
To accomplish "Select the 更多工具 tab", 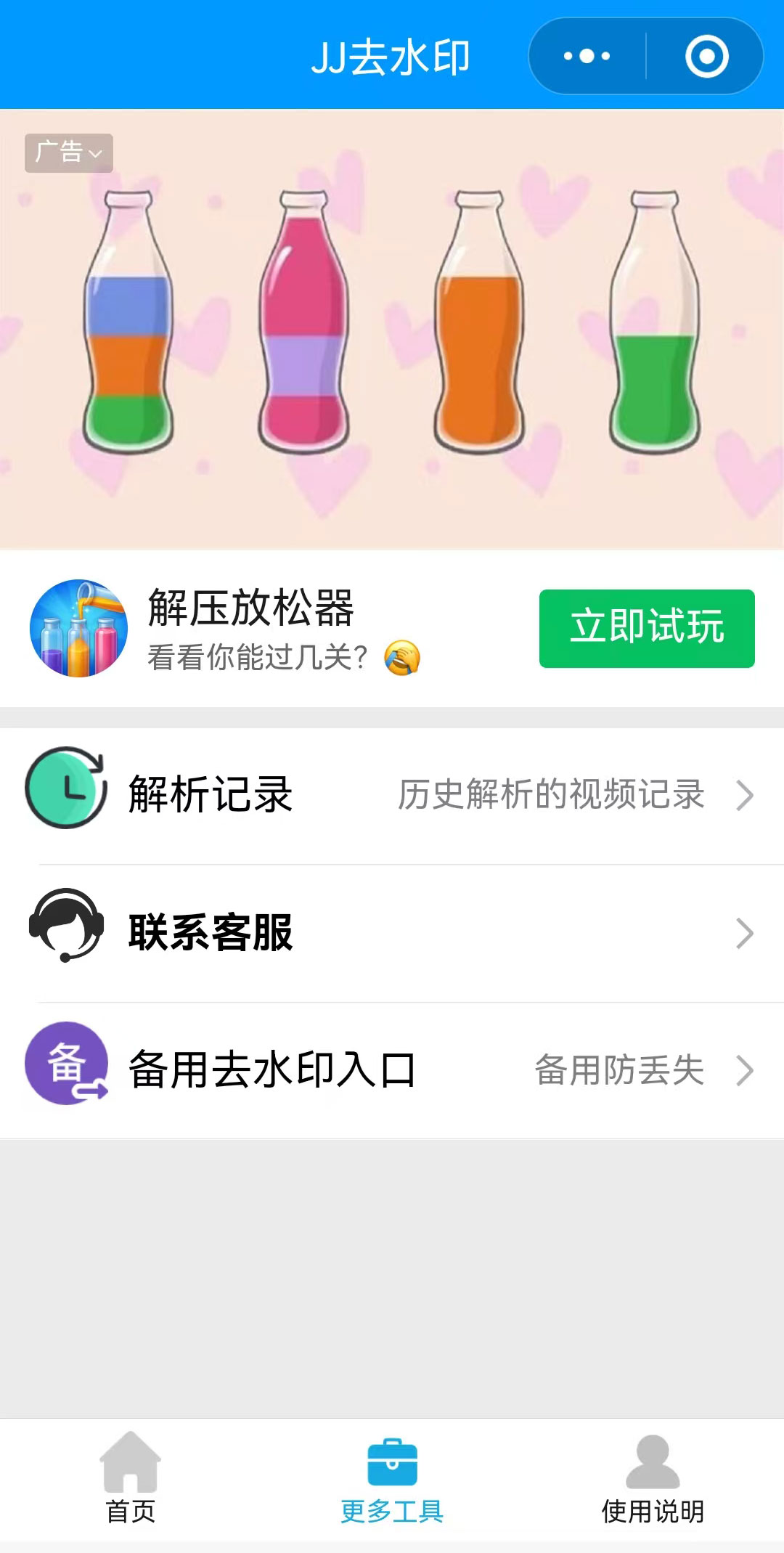I will tap(392, 1479).
